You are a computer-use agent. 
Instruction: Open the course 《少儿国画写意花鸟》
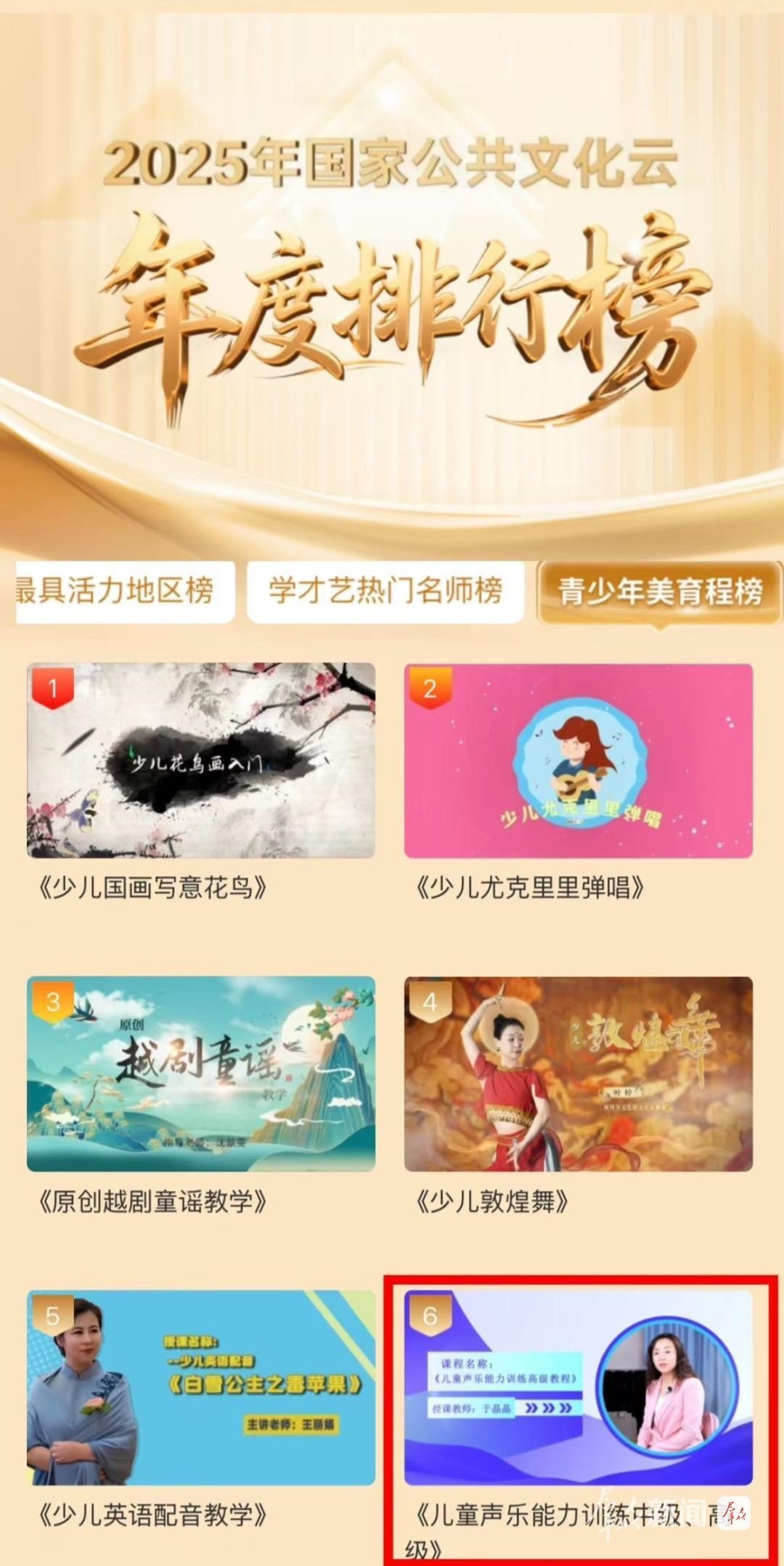201,760
